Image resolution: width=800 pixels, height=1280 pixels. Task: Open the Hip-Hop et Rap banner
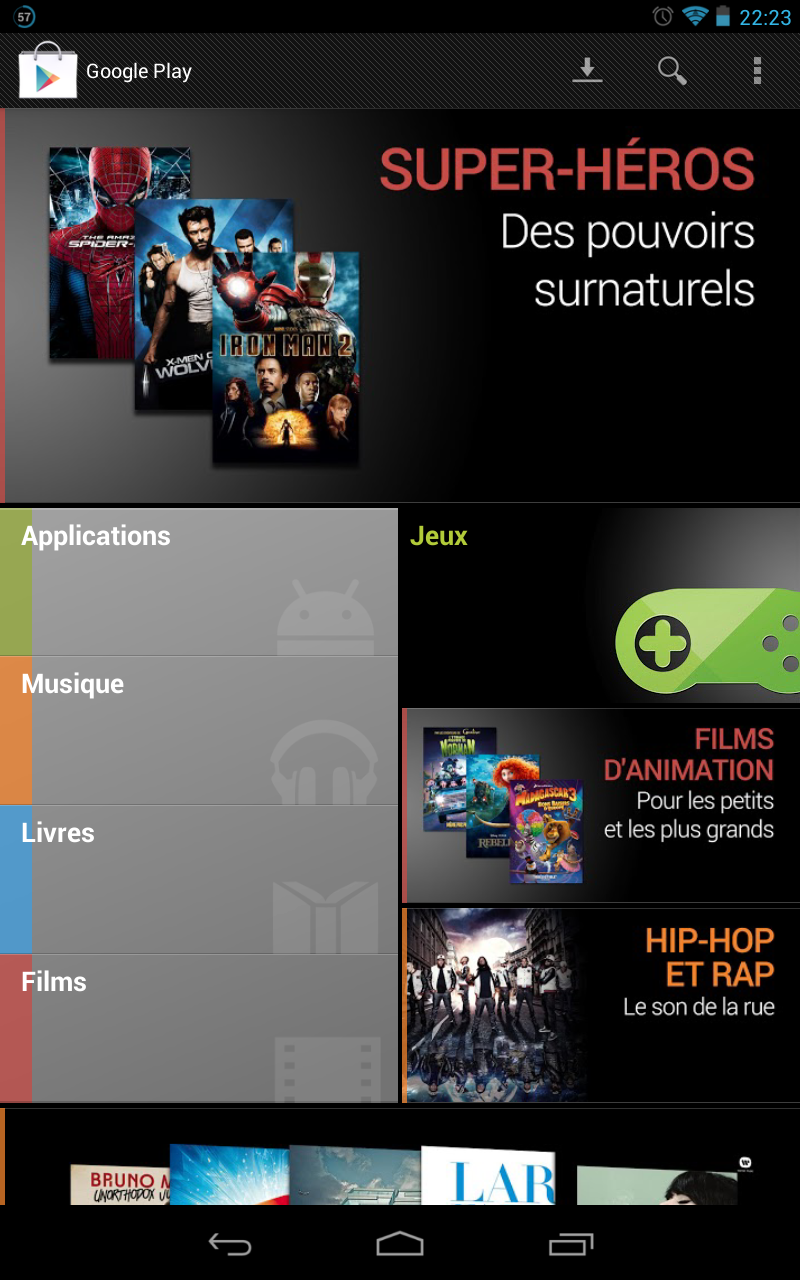click(602, 1005)
